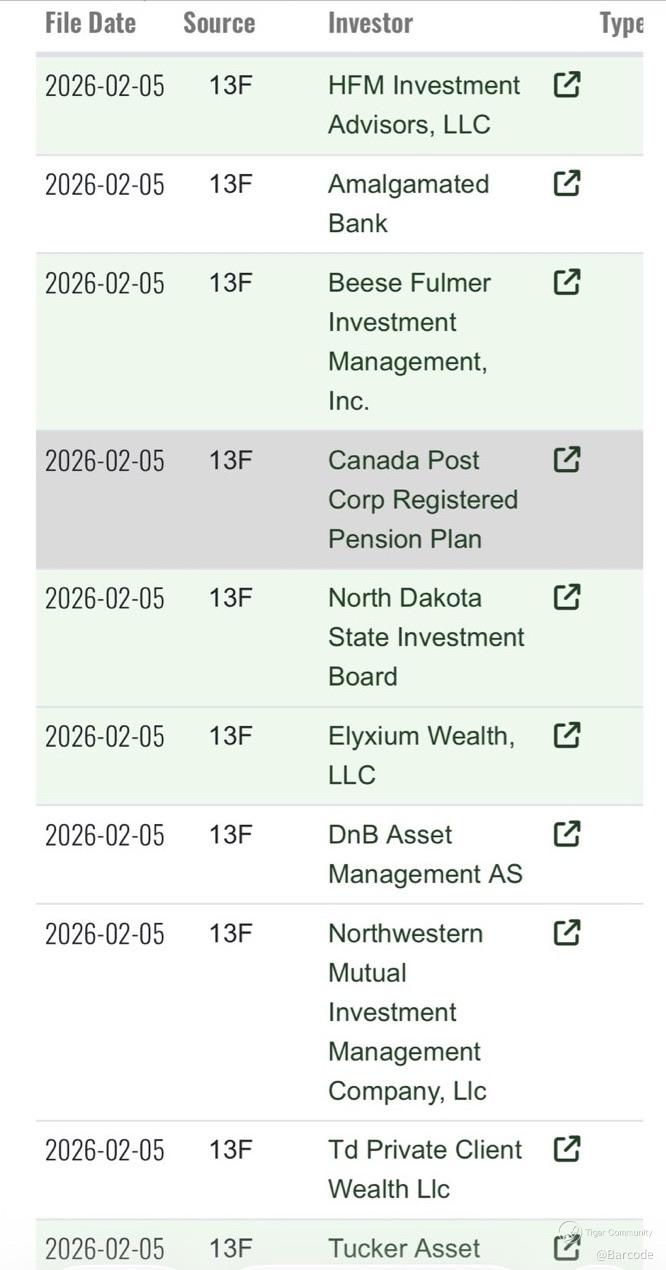This screenshot has height=1270, width=666.
Task: Open external link for Amalgamated Bank
Action: (x=567, y=183)
